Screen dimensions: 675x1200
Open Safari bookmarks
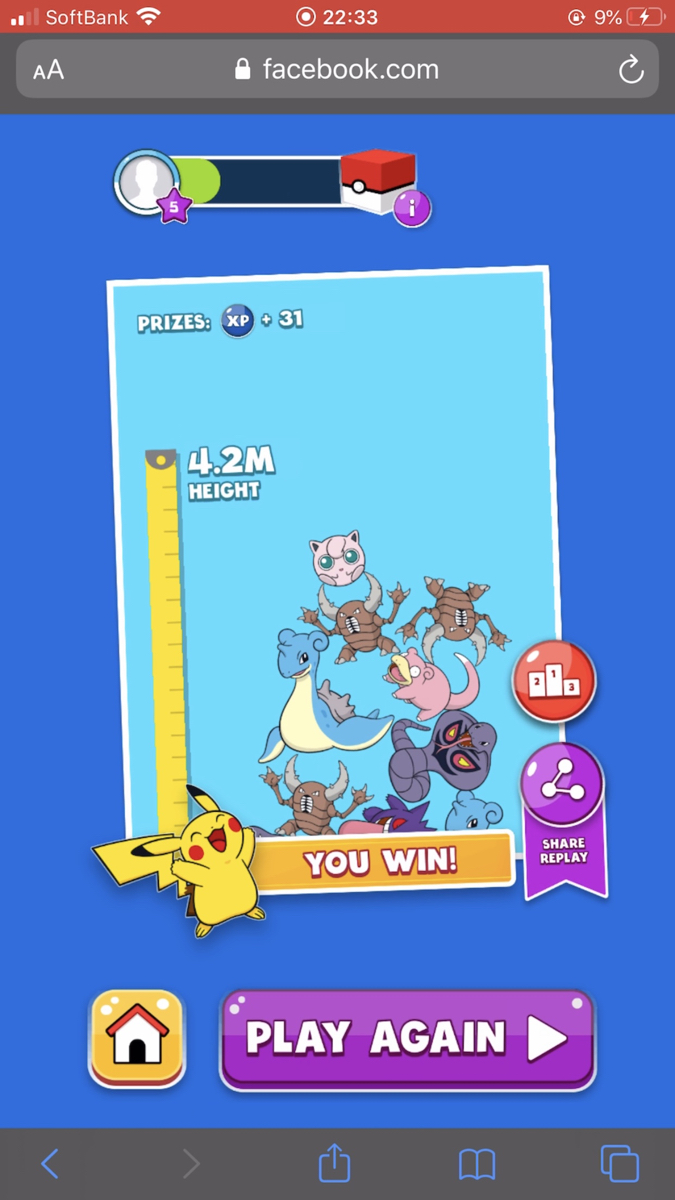[477, 1164]
